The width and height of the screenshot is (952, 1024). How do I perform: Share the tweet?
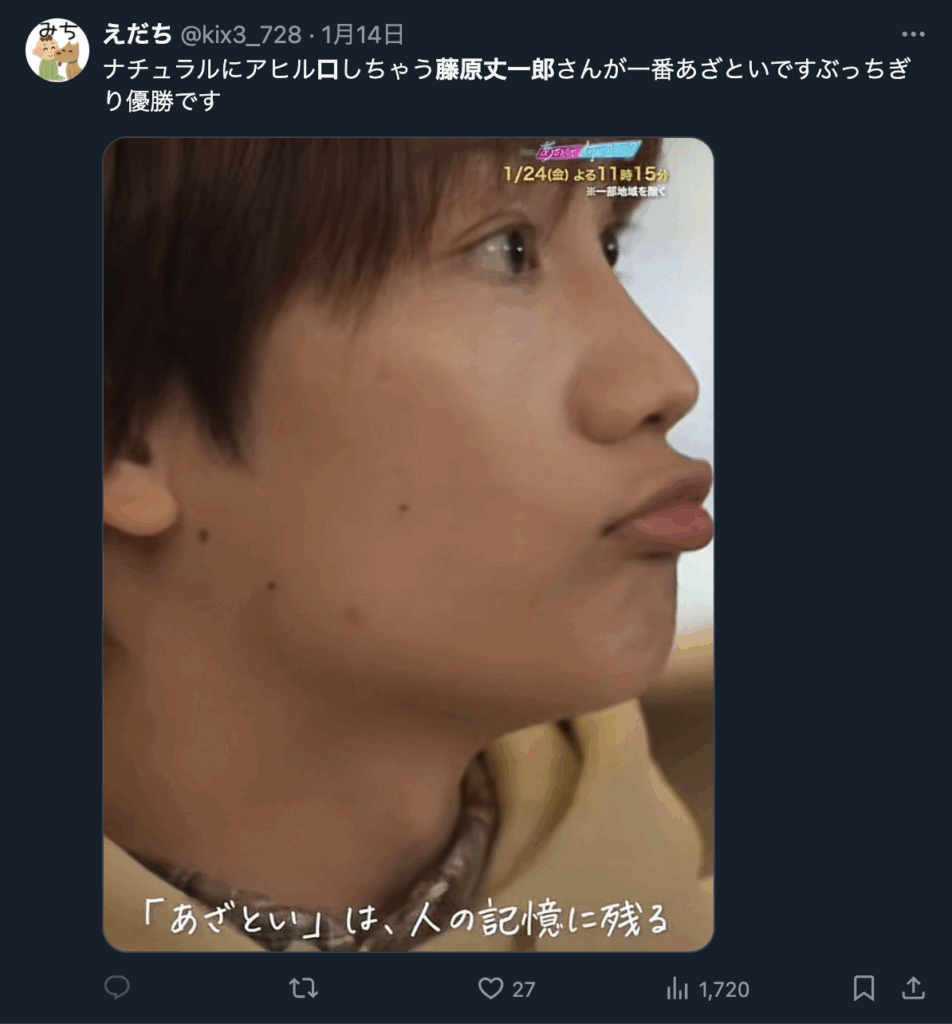[x=913, y=989]
